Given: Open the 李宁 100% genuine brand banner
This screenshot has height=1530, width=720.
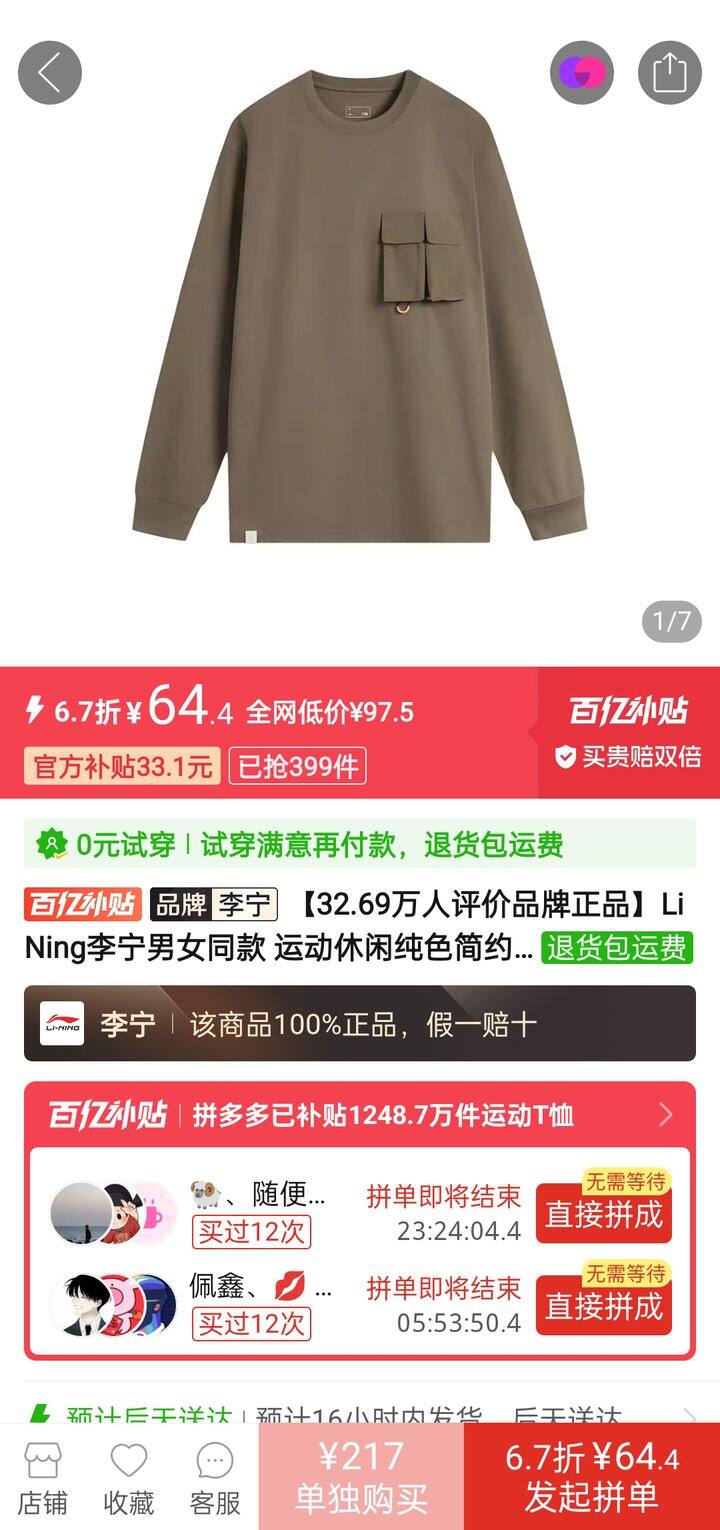Looking at the screenshot, I should click(x=360, y=1024).
